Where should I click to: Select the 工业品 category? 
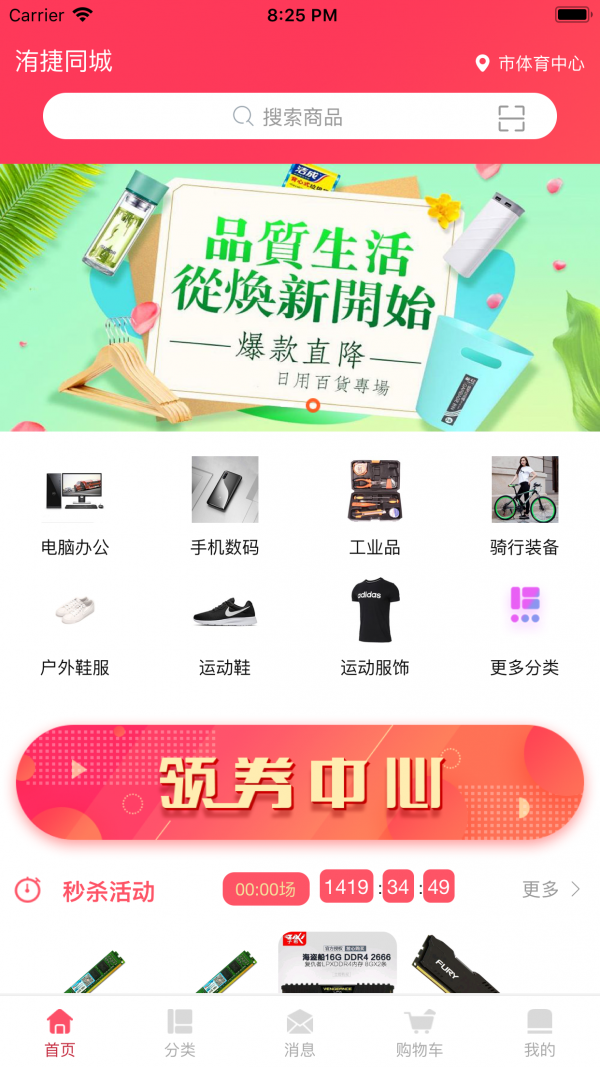(375, 505)
